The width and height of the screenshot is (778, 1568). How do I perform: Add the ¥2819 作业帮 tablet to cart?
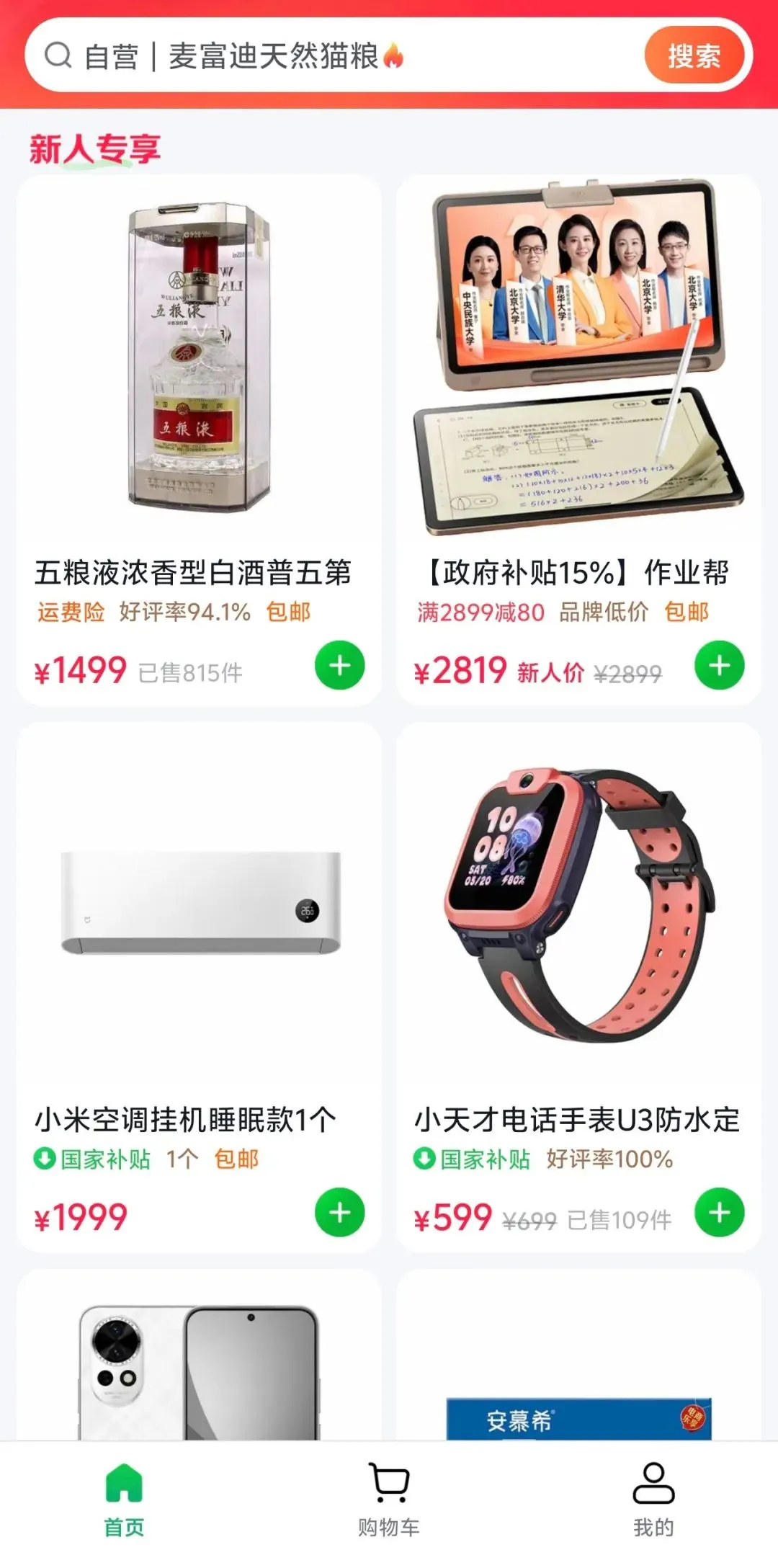tap(719, 665)
